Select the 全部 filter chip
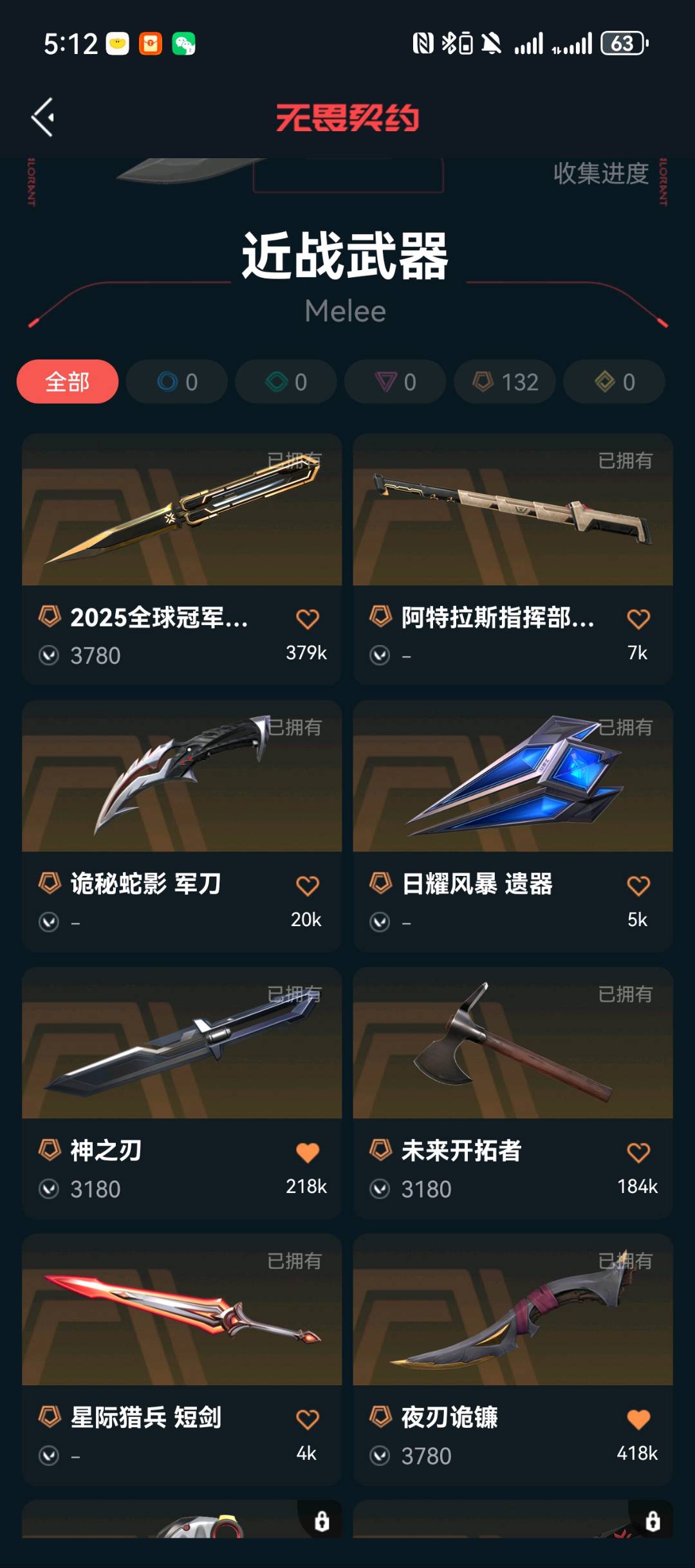695x1568 pixels. pos(68,382)
